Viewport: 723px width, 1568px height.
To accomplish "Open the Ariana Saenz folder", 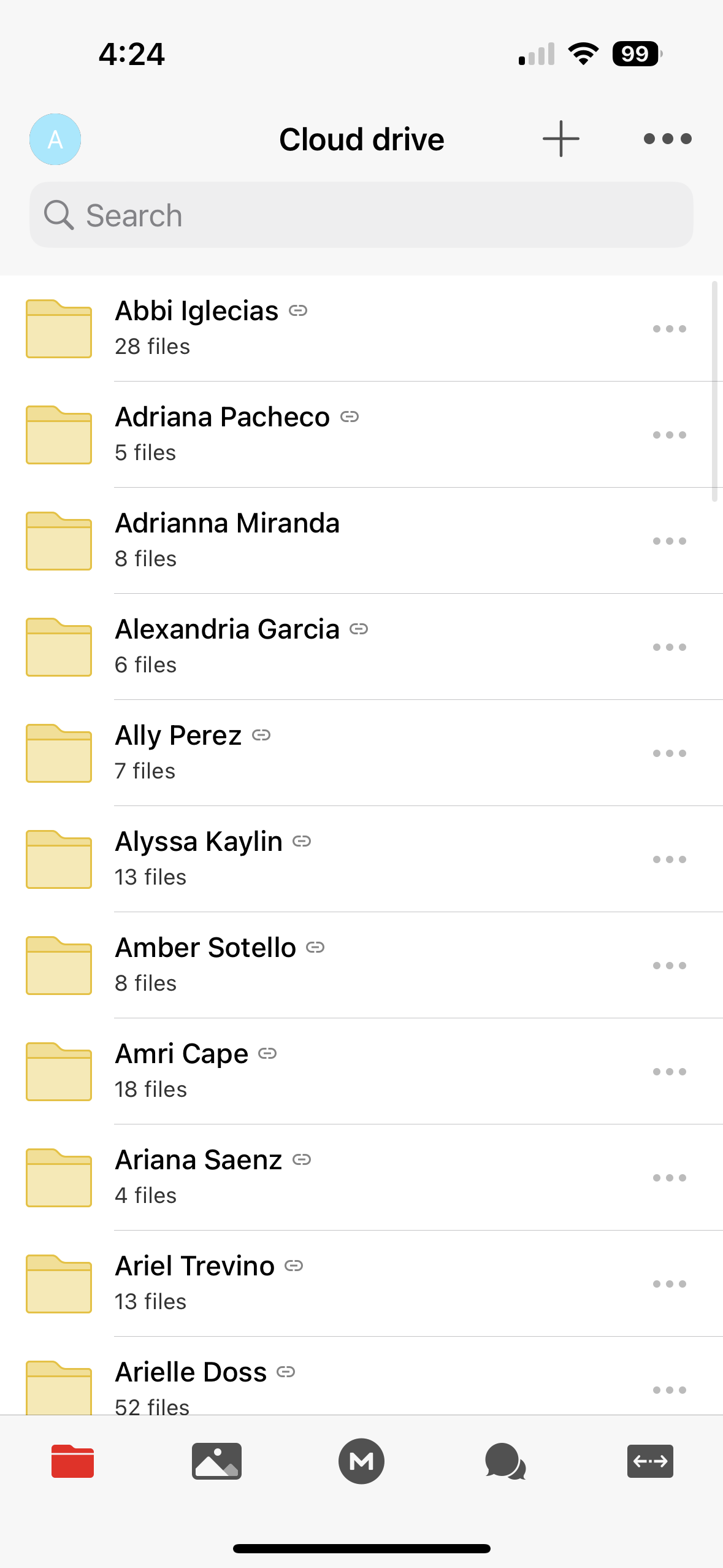I will (198, 1177).
